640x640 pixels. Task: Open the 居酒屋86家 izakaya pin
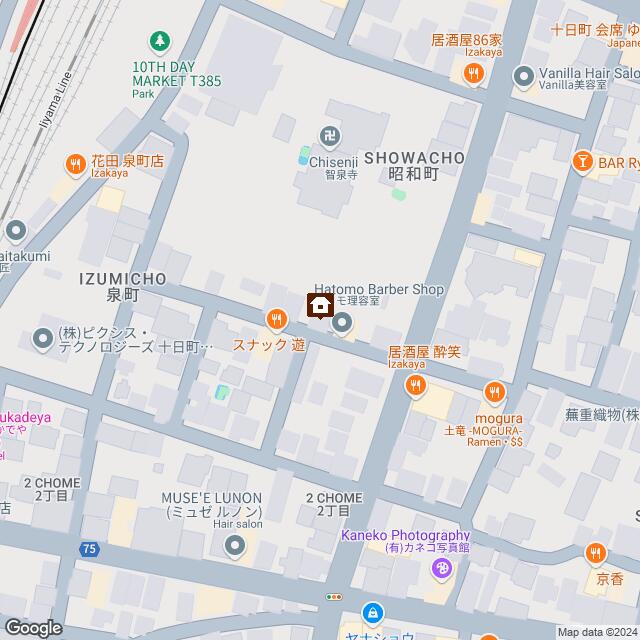tap(473, 72)
